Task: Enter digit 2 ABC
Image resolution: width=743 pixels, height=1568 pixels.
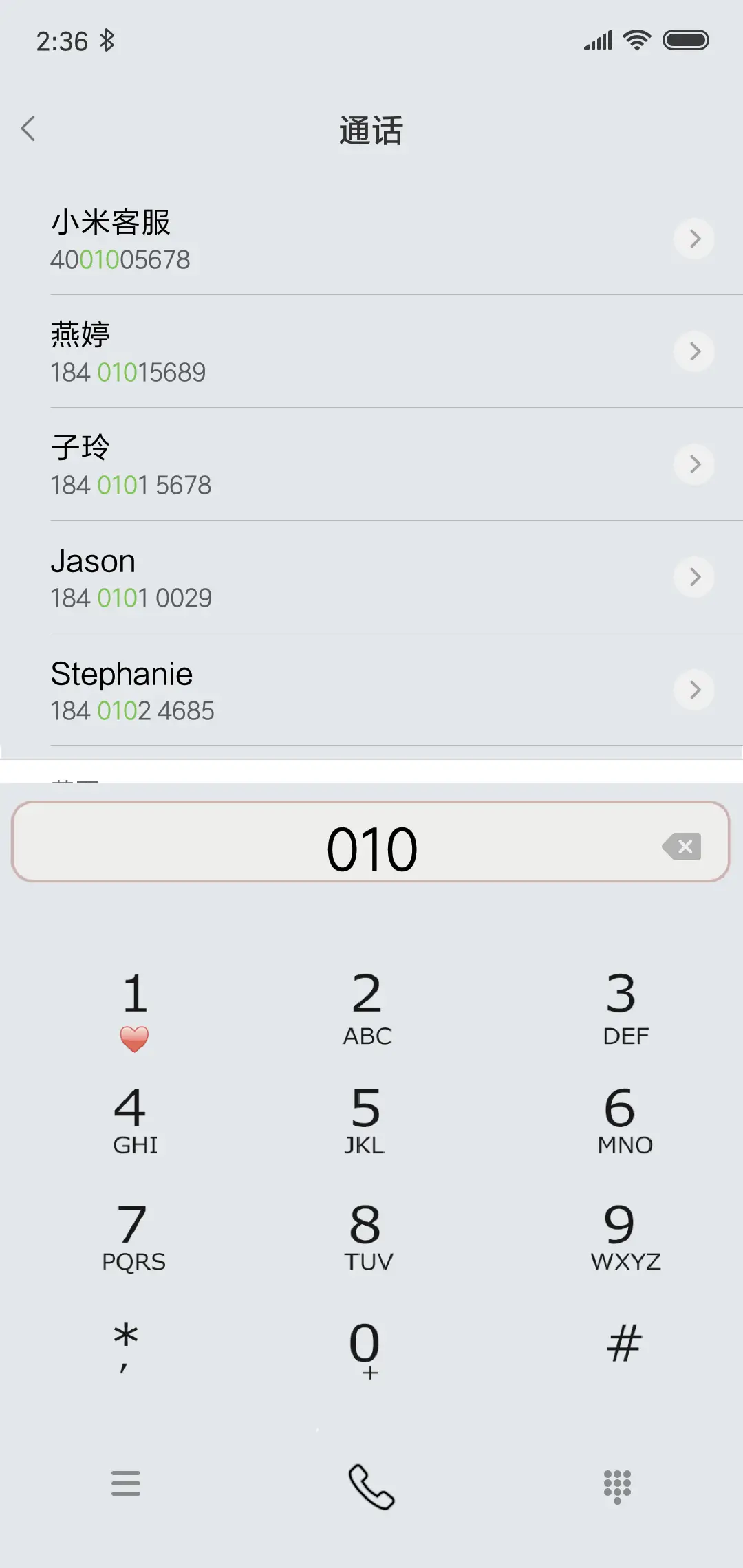Action: tap(367, 1008)
